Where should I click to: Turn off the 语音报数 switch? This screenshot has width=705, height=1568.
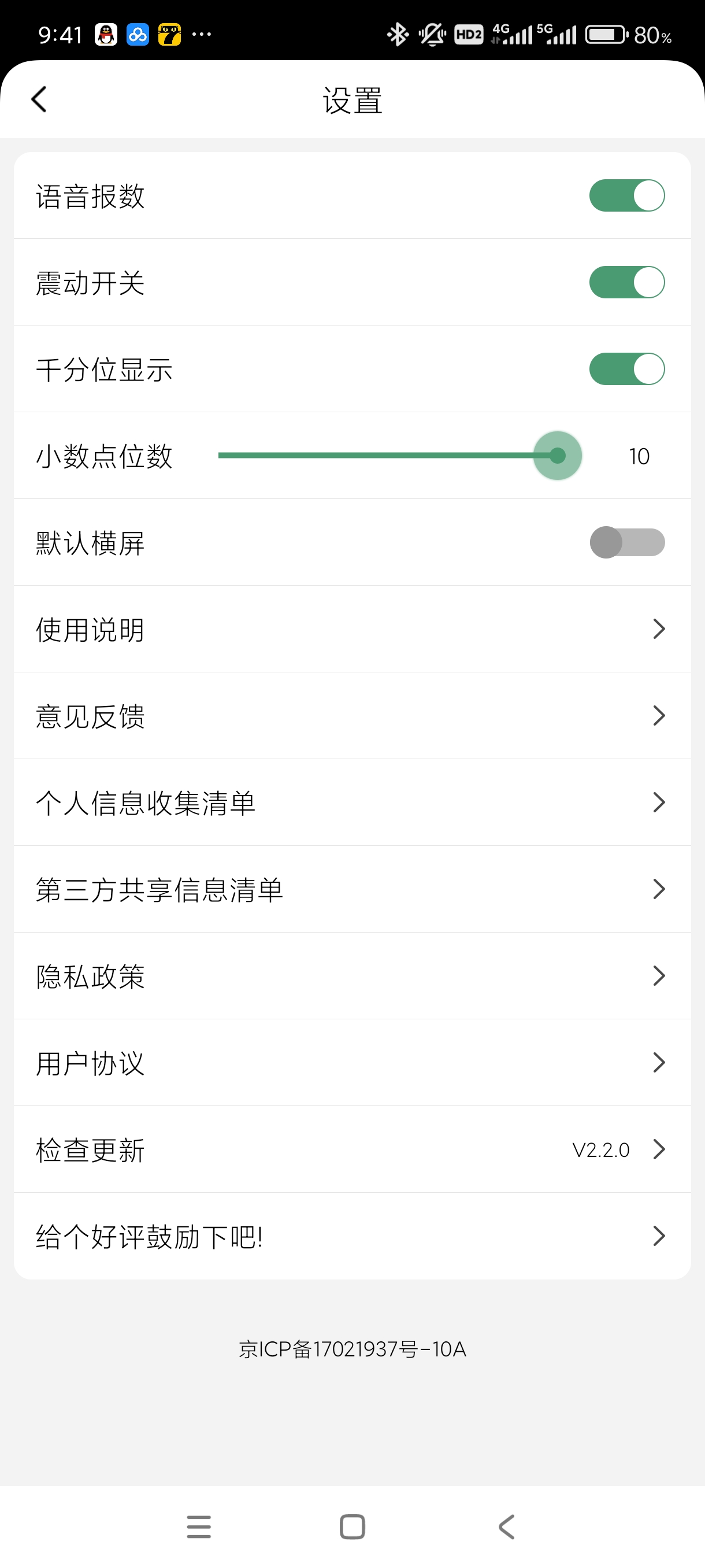[626, 195]
